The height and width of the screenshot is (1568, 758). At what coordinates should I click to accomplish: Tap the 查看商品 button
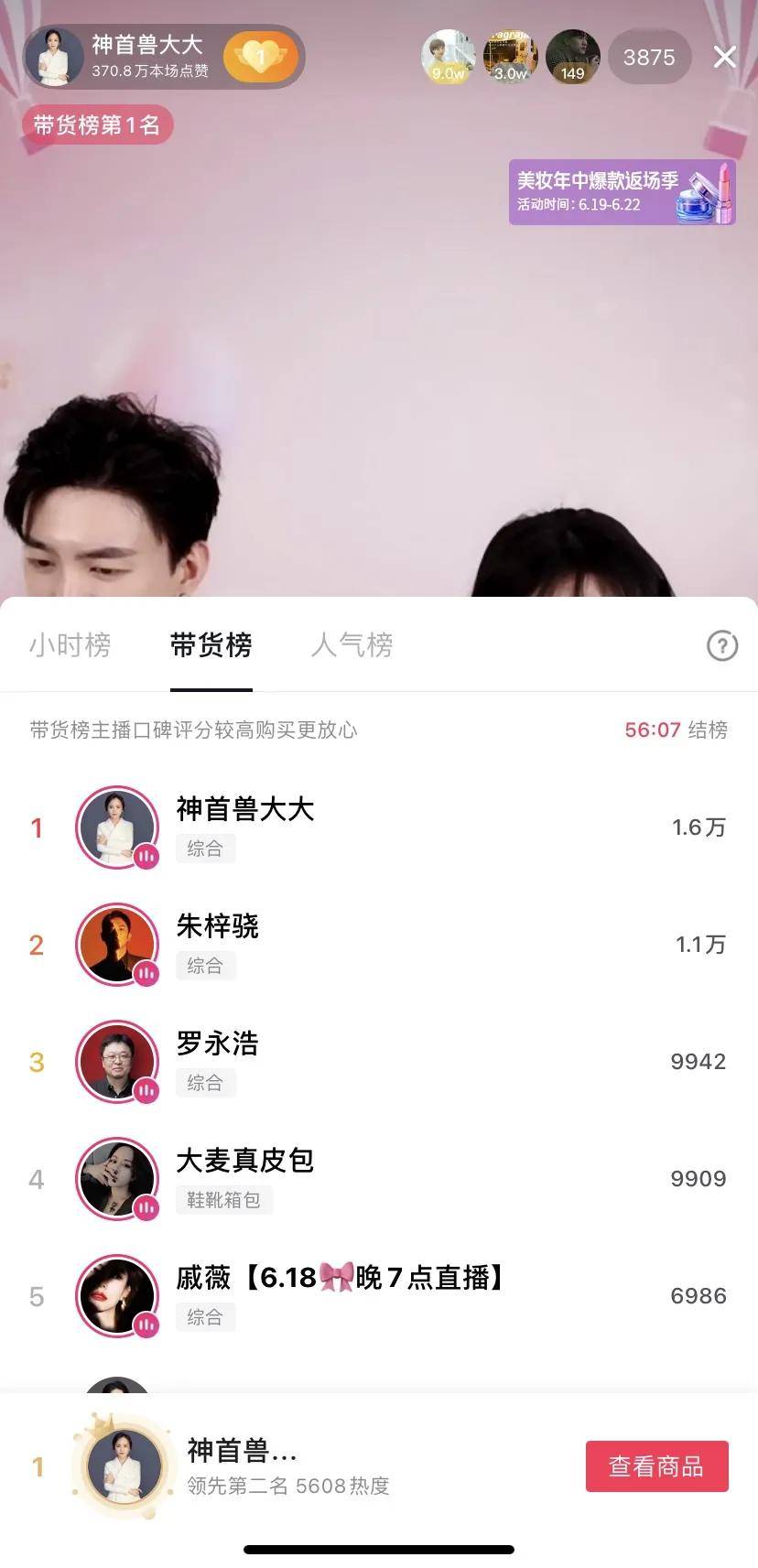(656, 1466)
